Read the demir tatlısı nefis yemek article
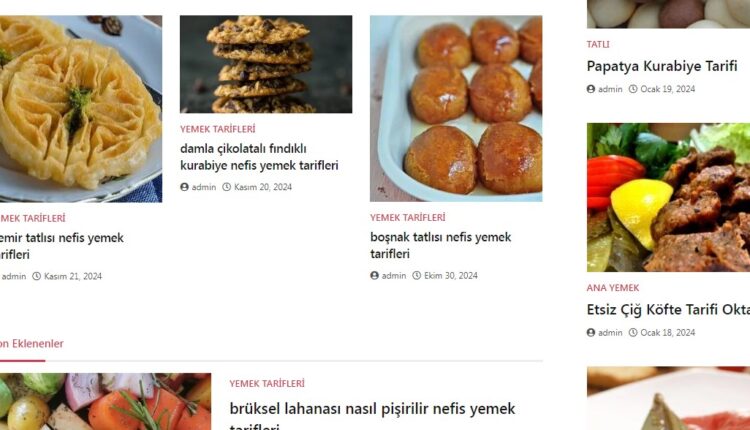Viewport: 750px width, 430px height. 62,246
